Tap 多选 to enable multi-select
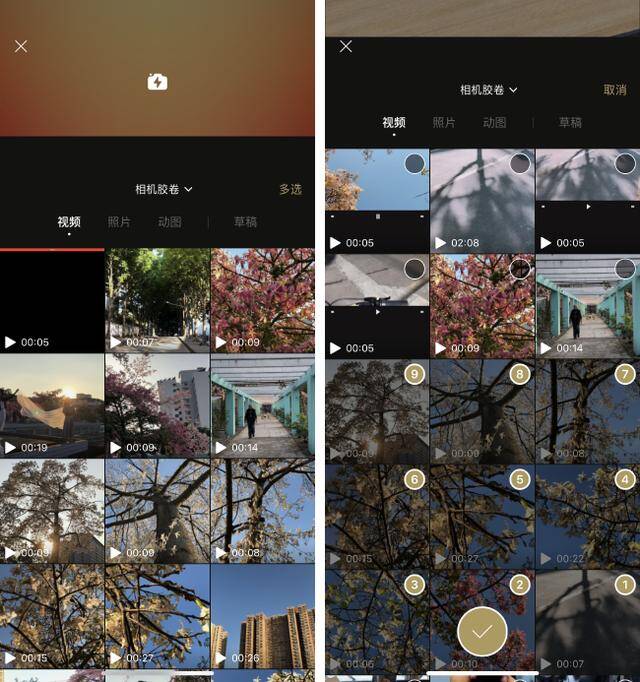The image size is (640, 682). pyautogui.click(x=290, y=189)
